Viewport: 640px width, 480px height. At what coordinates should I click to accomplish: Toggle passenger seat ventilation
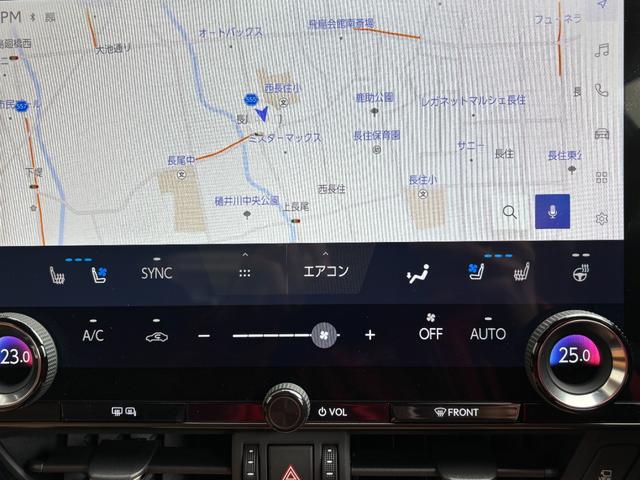pos(477,271)
